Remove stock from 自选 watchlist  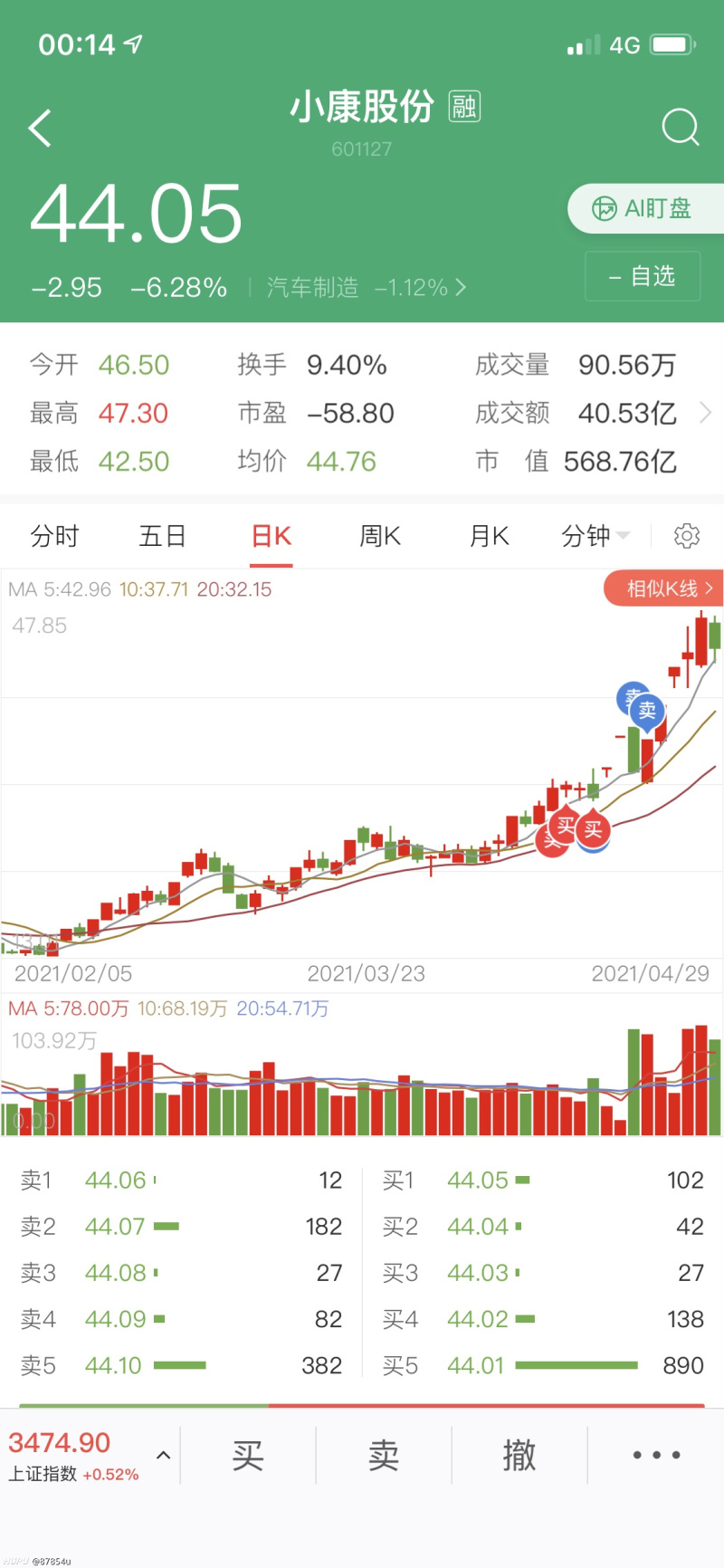click(x=643, y=276)
